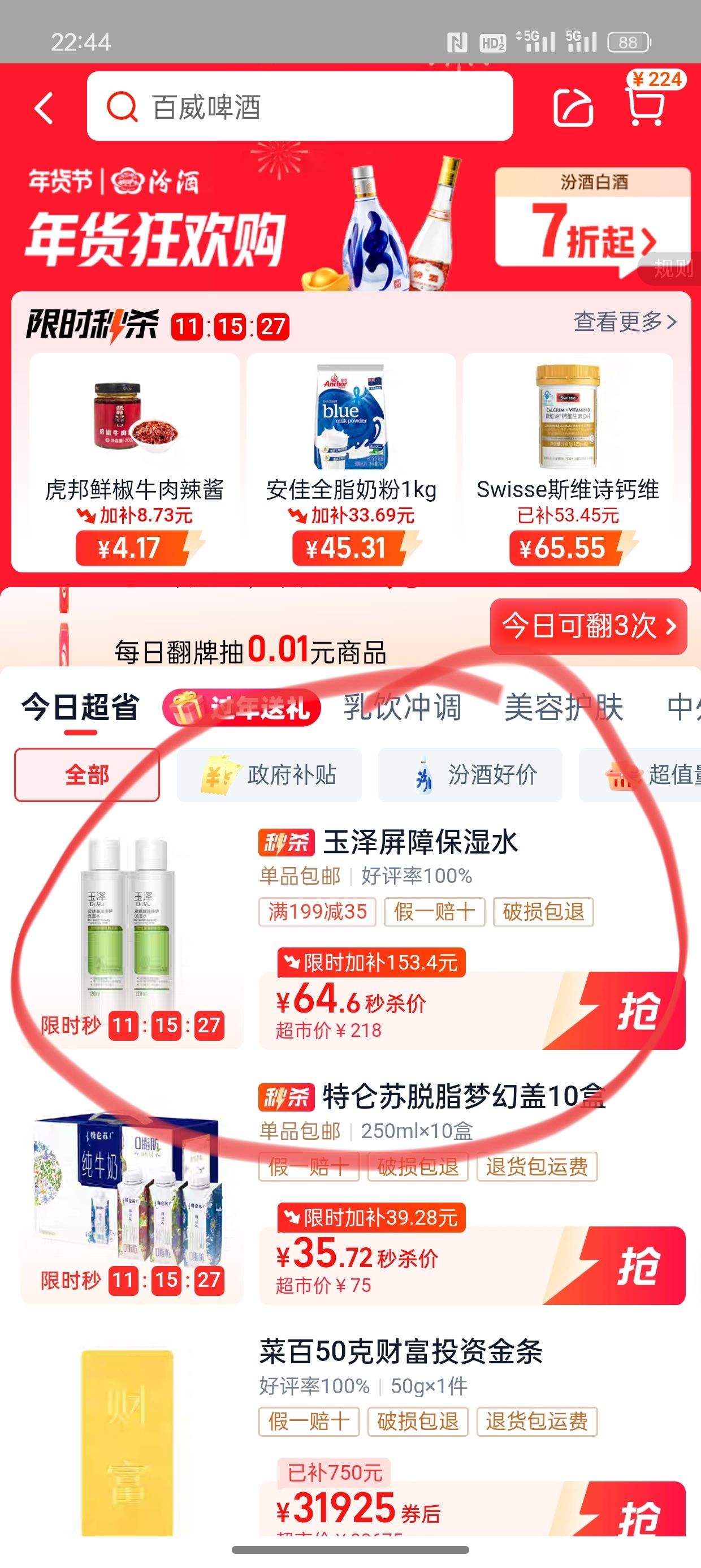
Task: Grab 特仑苏脱脂梦幻盖10盒 with the 抢 button
Action: pyautogui.click(x=636, y=1266)
